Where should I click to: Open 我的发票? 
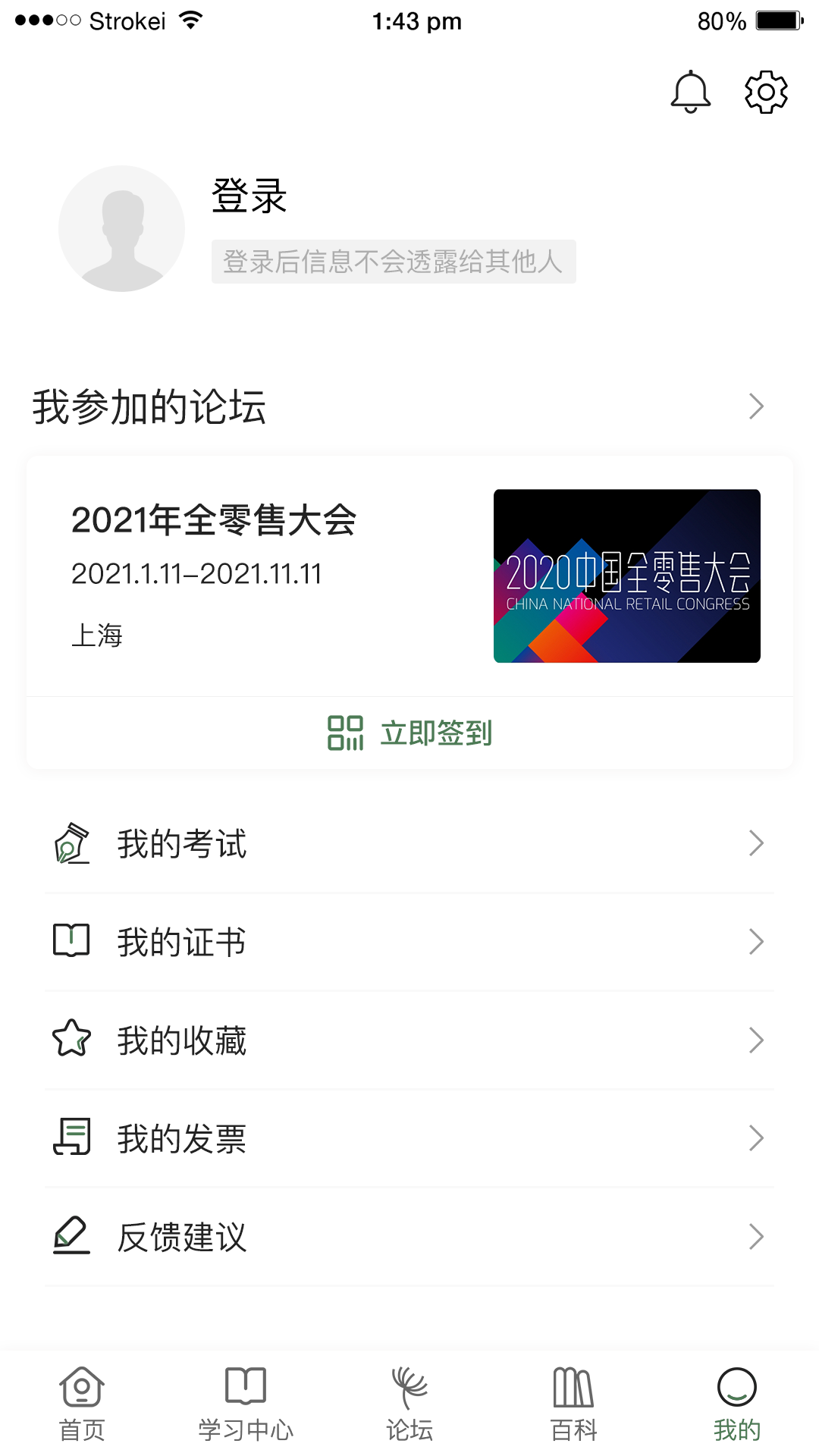[x=409, y=1138]
